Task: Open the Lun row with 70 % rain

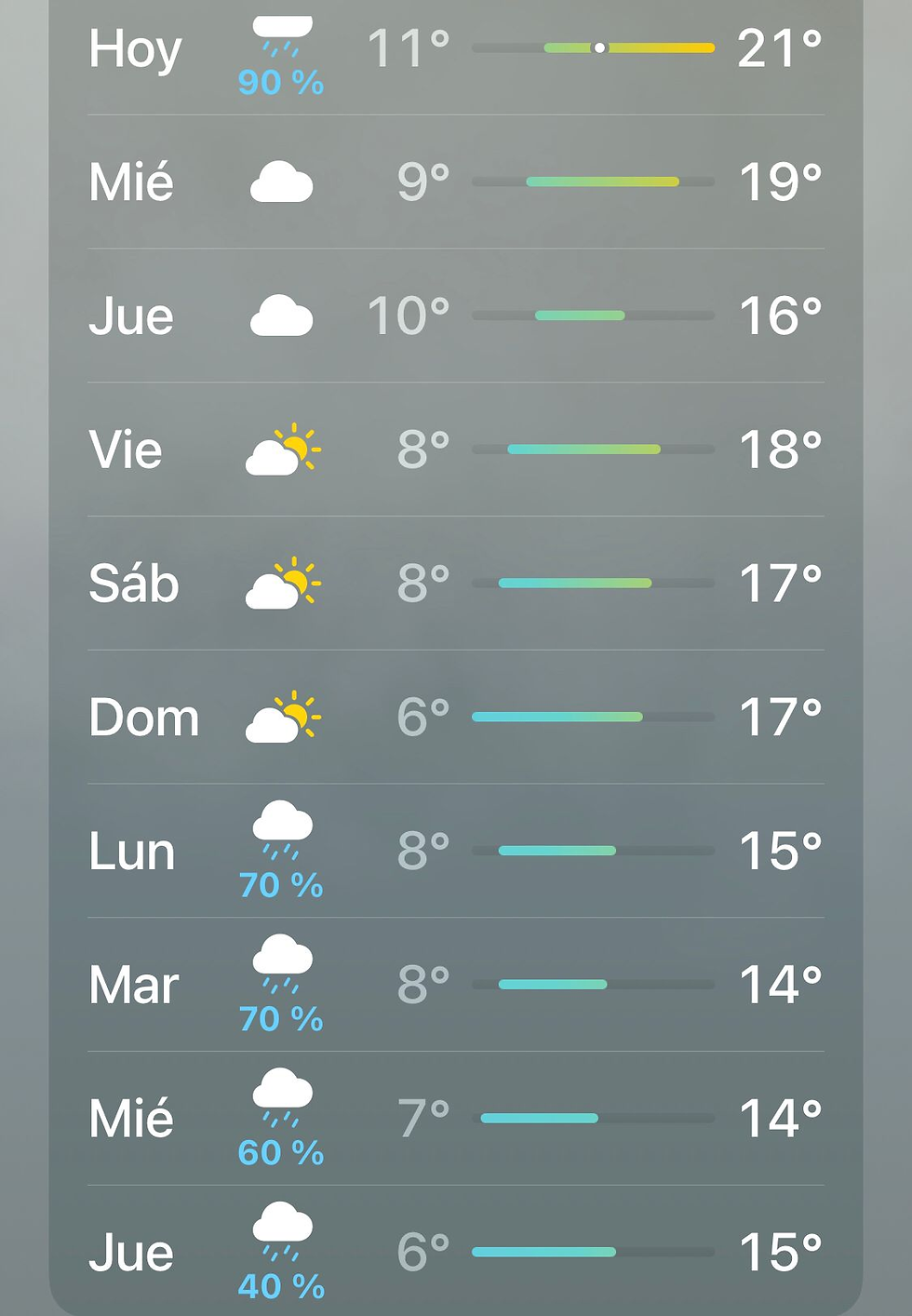Action: point(455,851)
